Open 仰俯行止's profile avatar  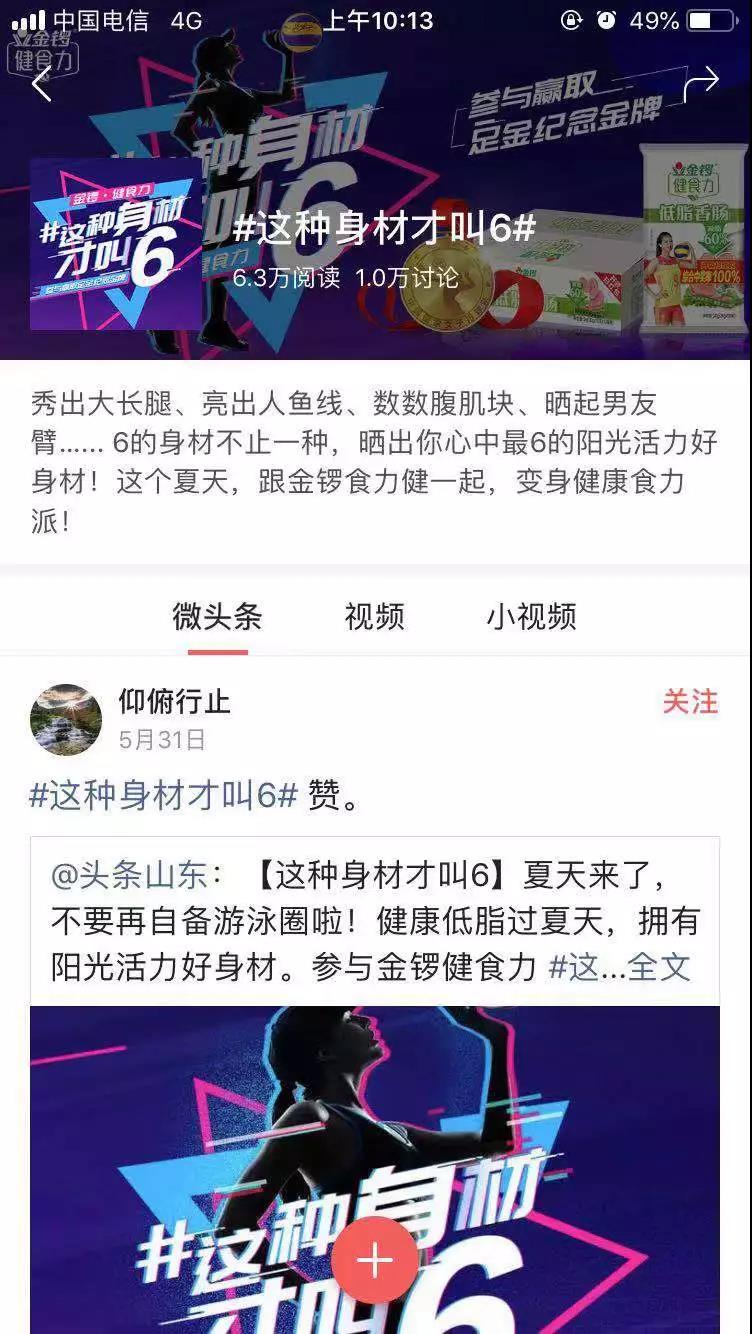[x=66, y=719]
